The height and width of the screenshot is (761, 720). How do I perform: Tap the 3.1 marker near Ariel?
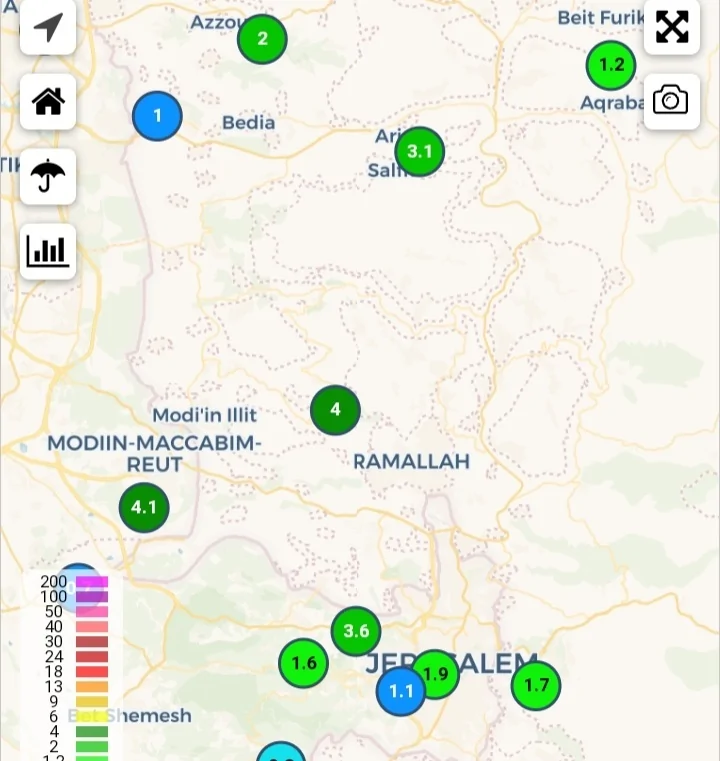click(419, 152)
